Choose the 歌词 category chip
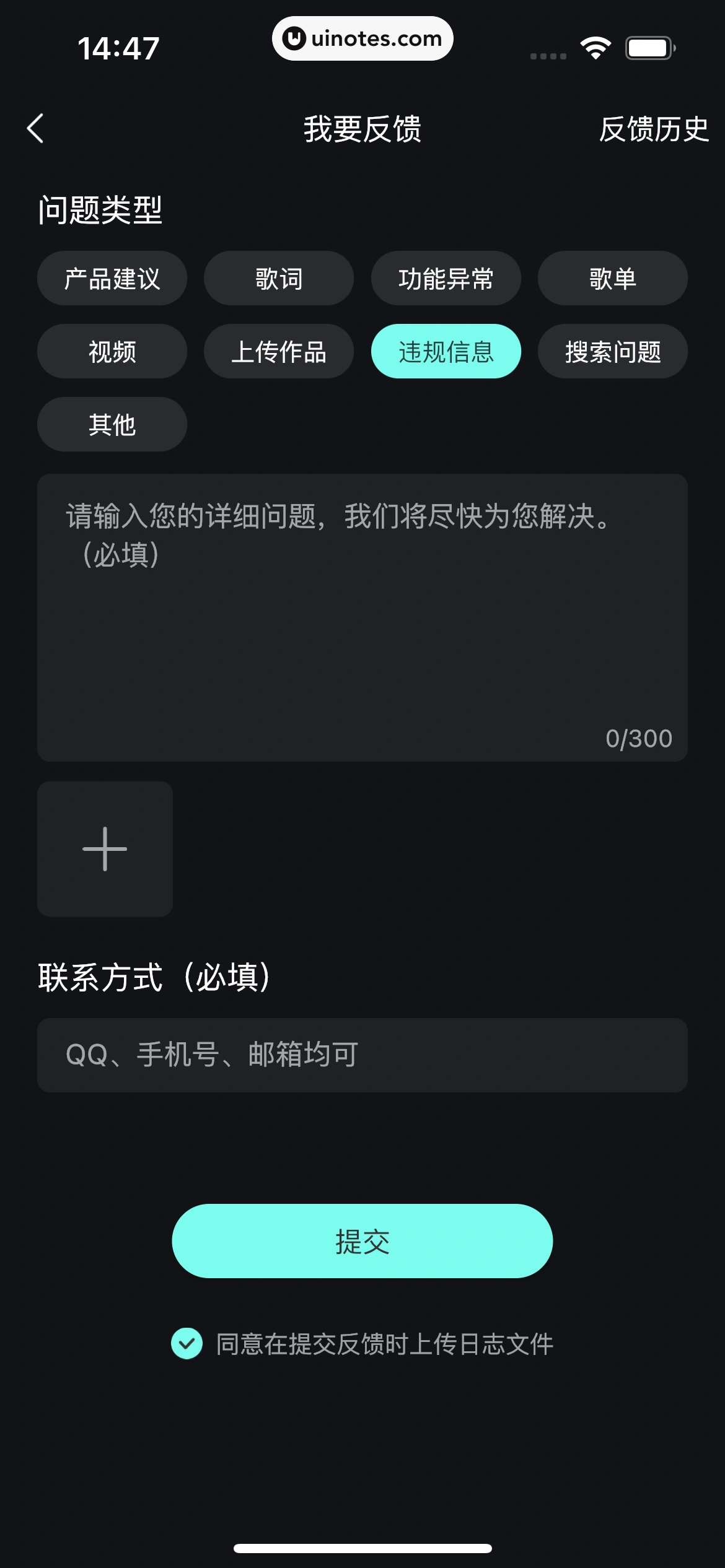 278,279
